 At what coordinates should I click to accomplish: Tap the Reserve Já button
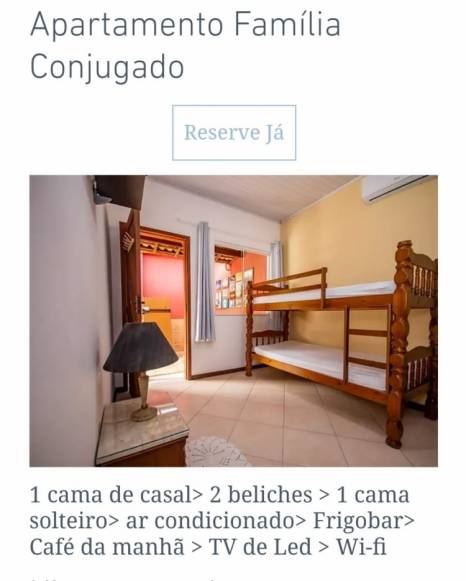click(234, 133)
